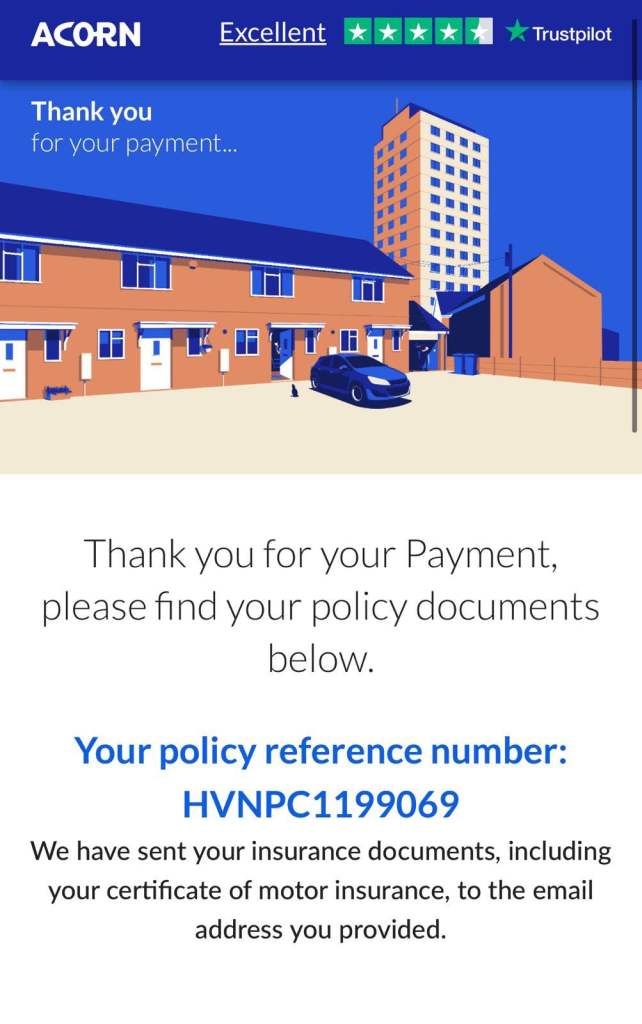Tap the Acorn logo to go home
Viewport: 642px width, 1024px height.
tap(86, 35)
